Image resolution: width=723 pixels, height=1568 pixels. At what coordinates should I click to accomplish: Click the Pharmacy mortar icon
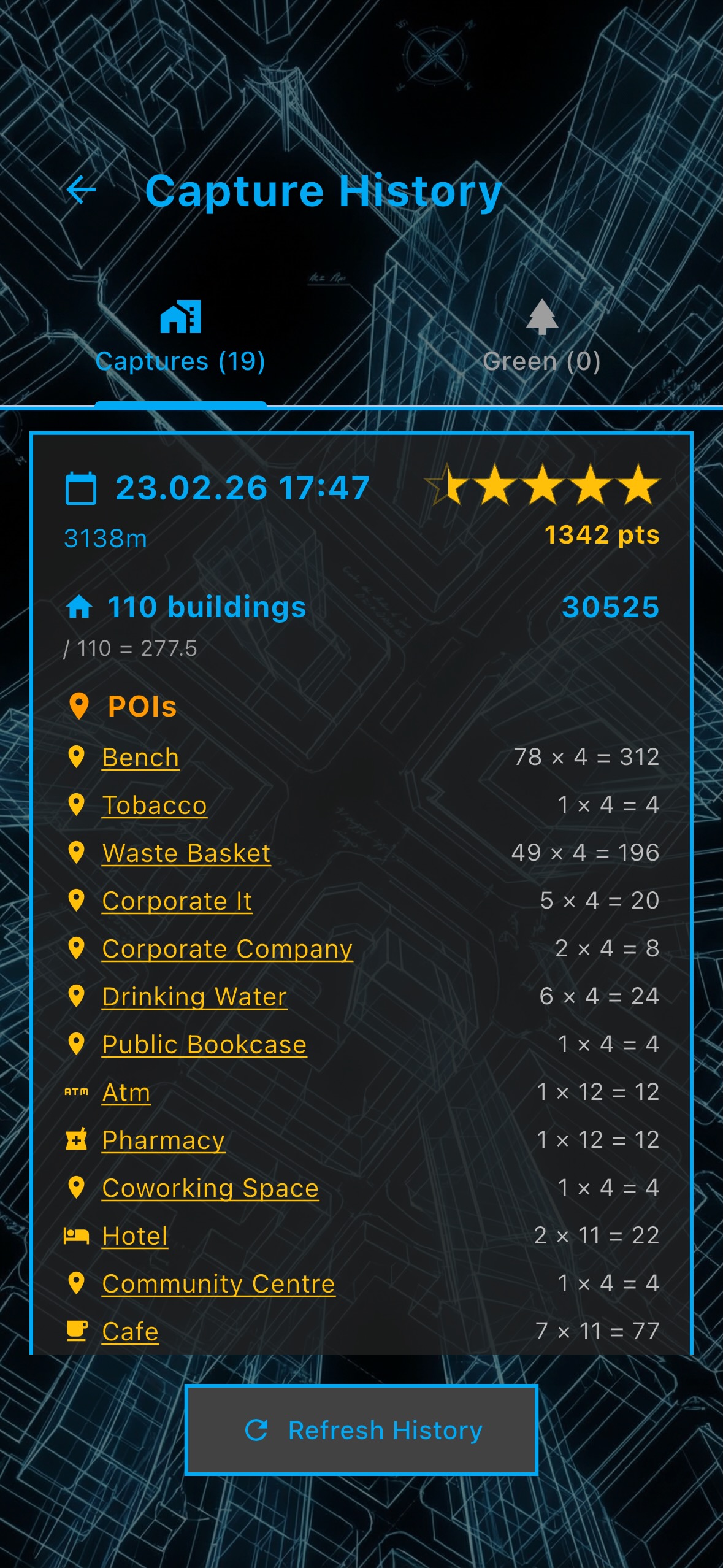coord(76,1138)
